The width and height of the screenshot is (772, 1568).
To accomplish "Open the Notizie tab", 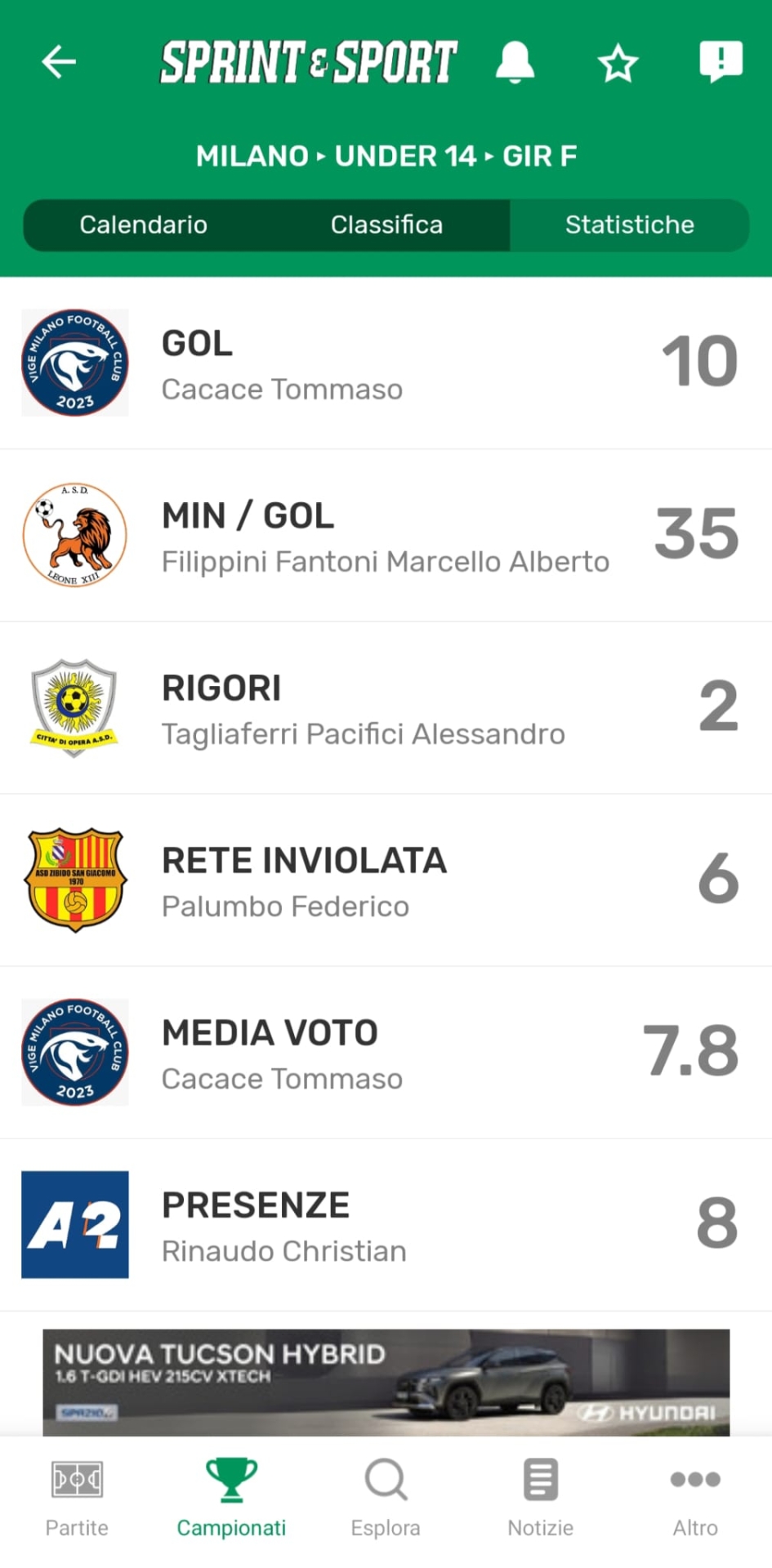I will [540, 1499].
